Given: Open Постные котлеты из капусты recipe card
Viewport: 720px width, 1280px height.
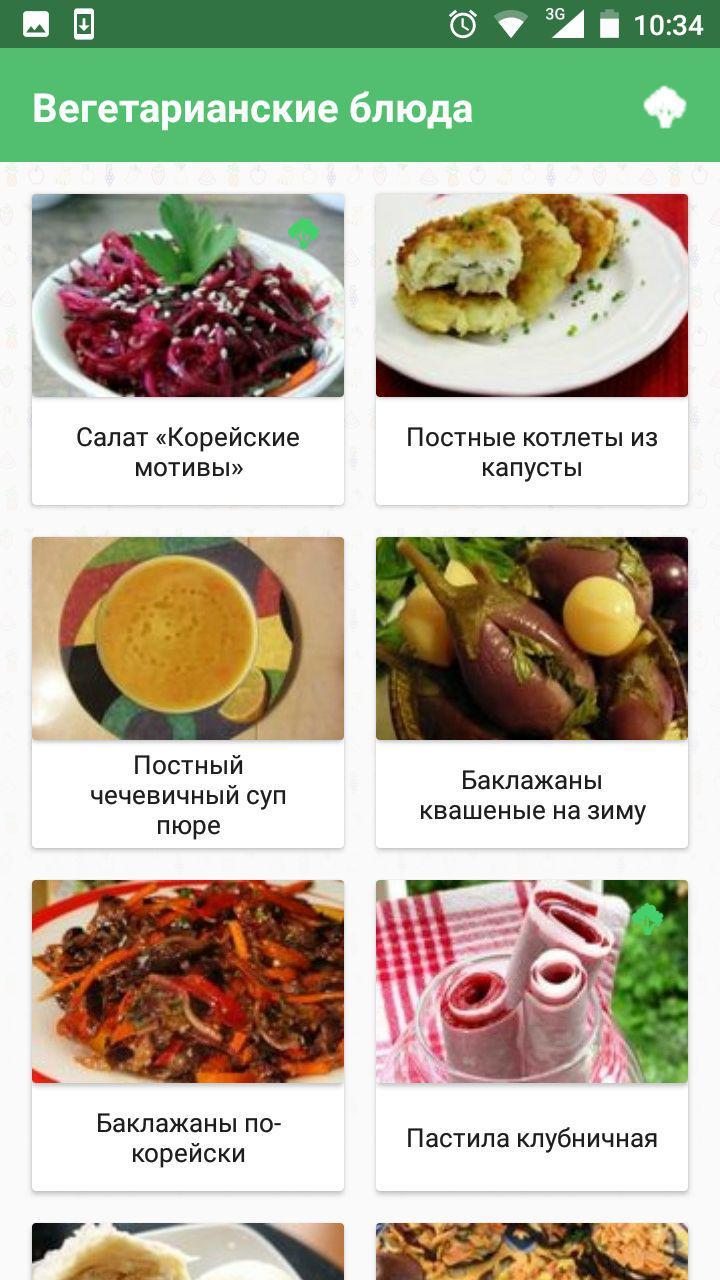Looking at the screenshot, I should pyautogui.click(x=531, y=349).
